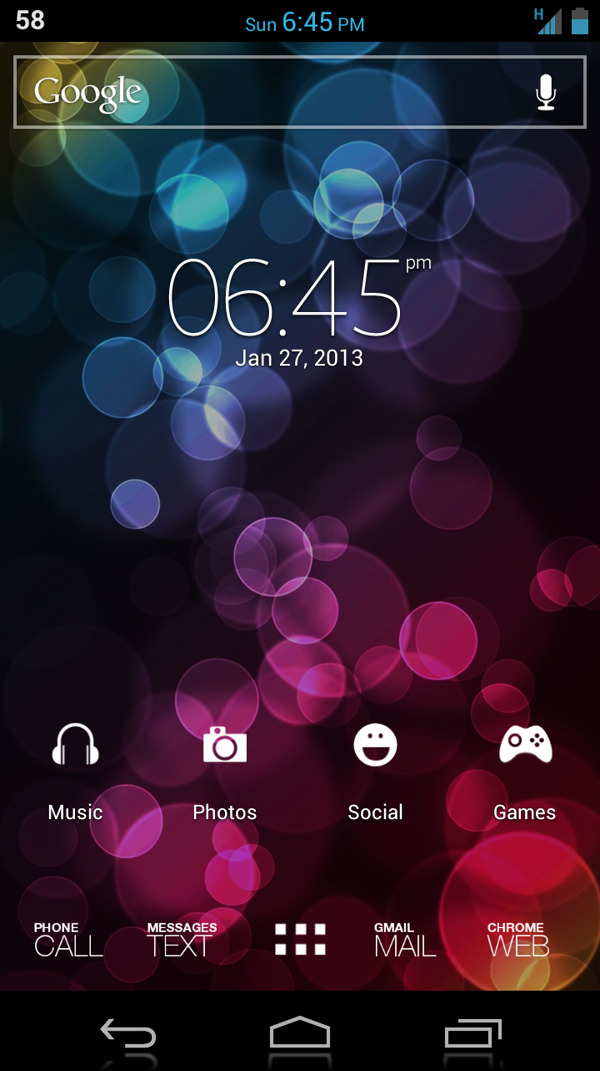Start voice search with the microphone
The image size is (600, 1071).
coord(545,92)
